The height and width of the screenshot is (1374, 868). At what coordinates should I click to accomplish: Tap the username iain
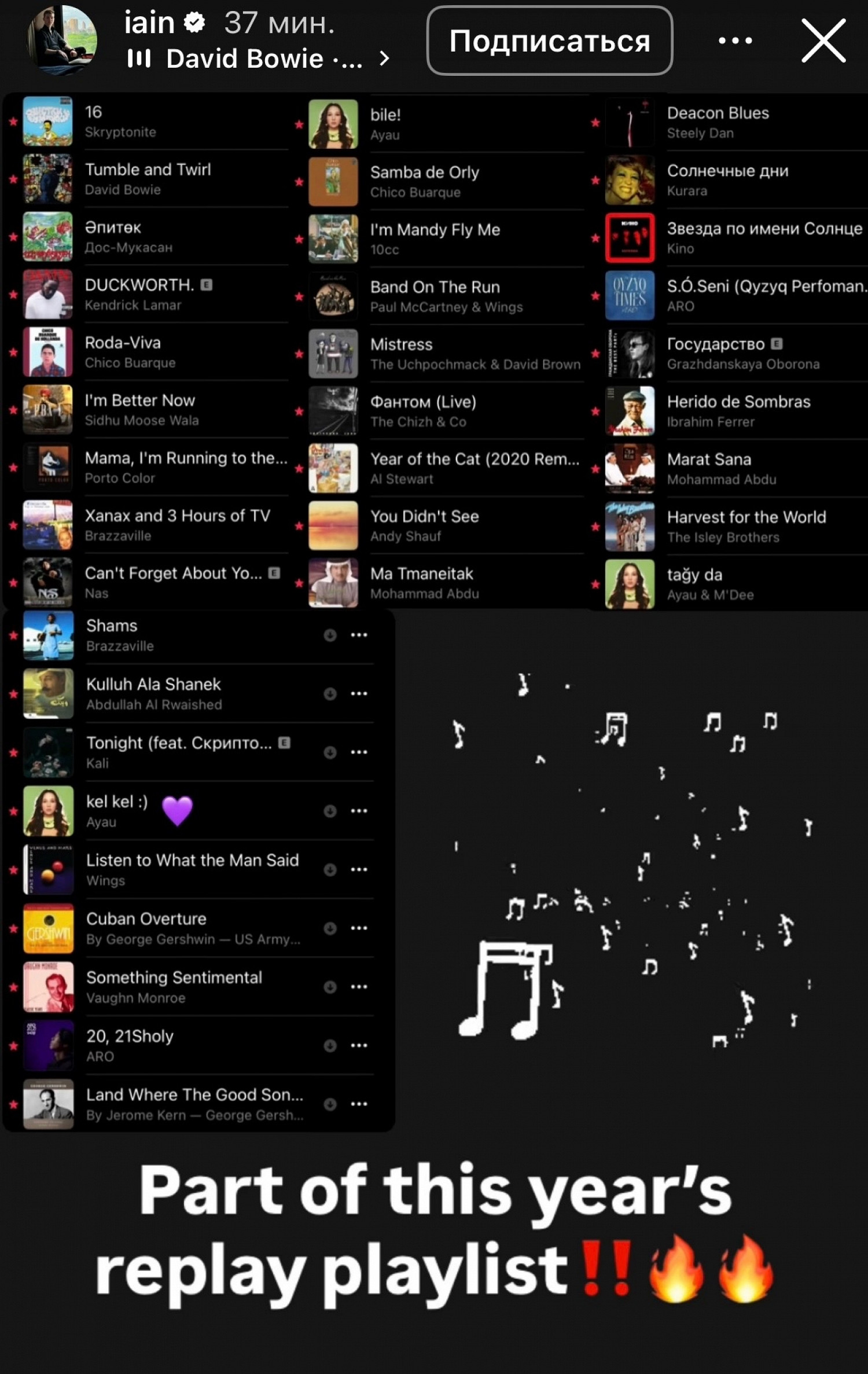click(149, 23)
